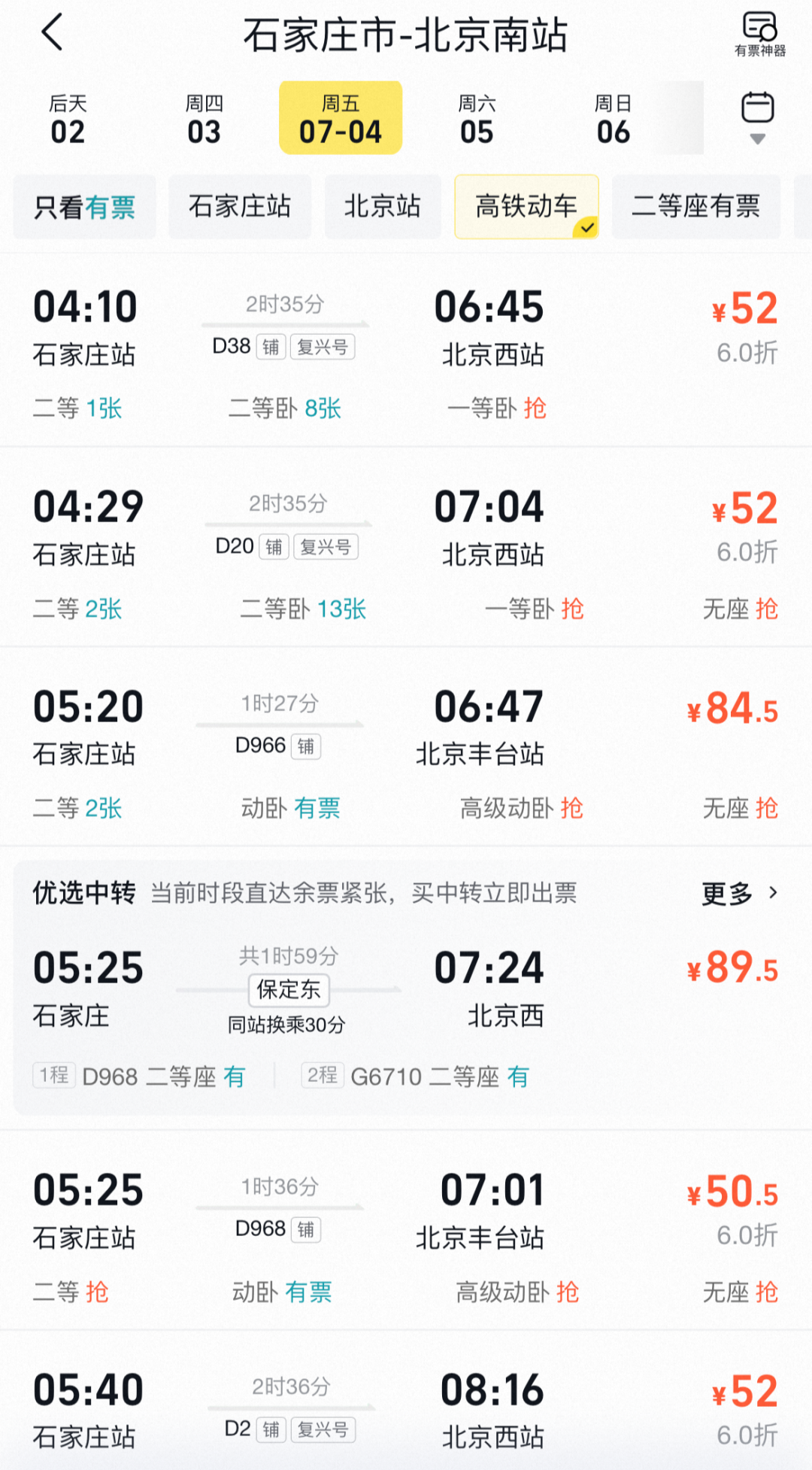The width and height of the screenshot is (812, 1470).
Task: View 更多 transfer options
Action: [x=740, y=893]
